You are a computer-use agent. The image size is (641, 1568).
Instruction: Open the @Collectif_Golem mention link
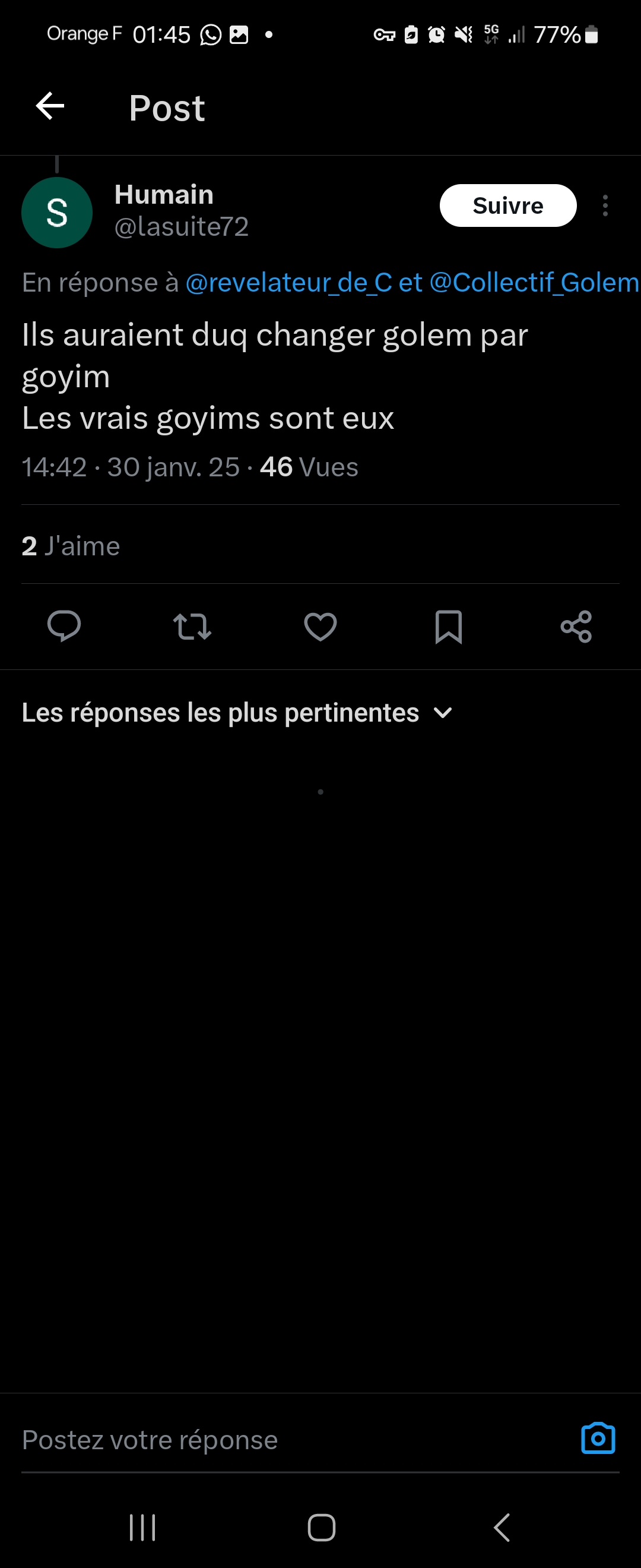click(x=534, y=283)
